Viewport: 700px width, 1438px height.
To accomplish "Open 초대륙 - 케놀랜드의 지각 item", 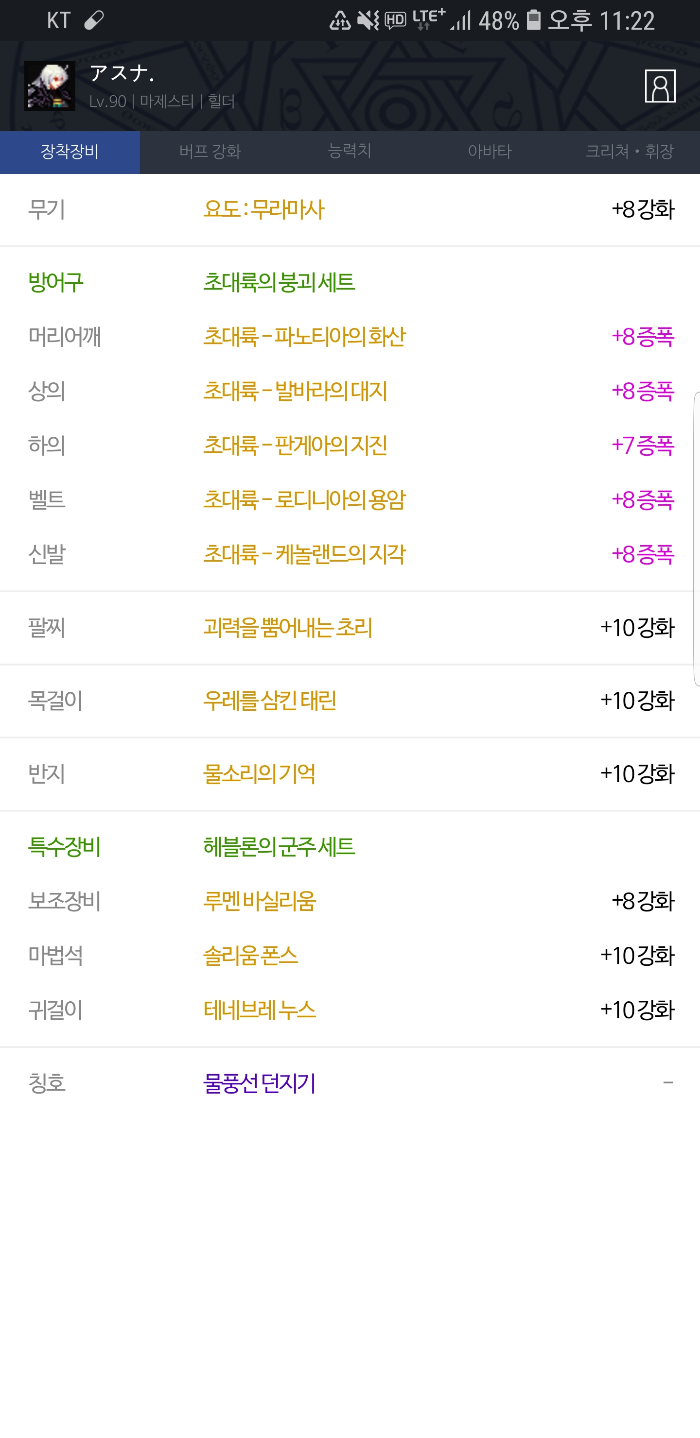I will (x=304, y=553).
